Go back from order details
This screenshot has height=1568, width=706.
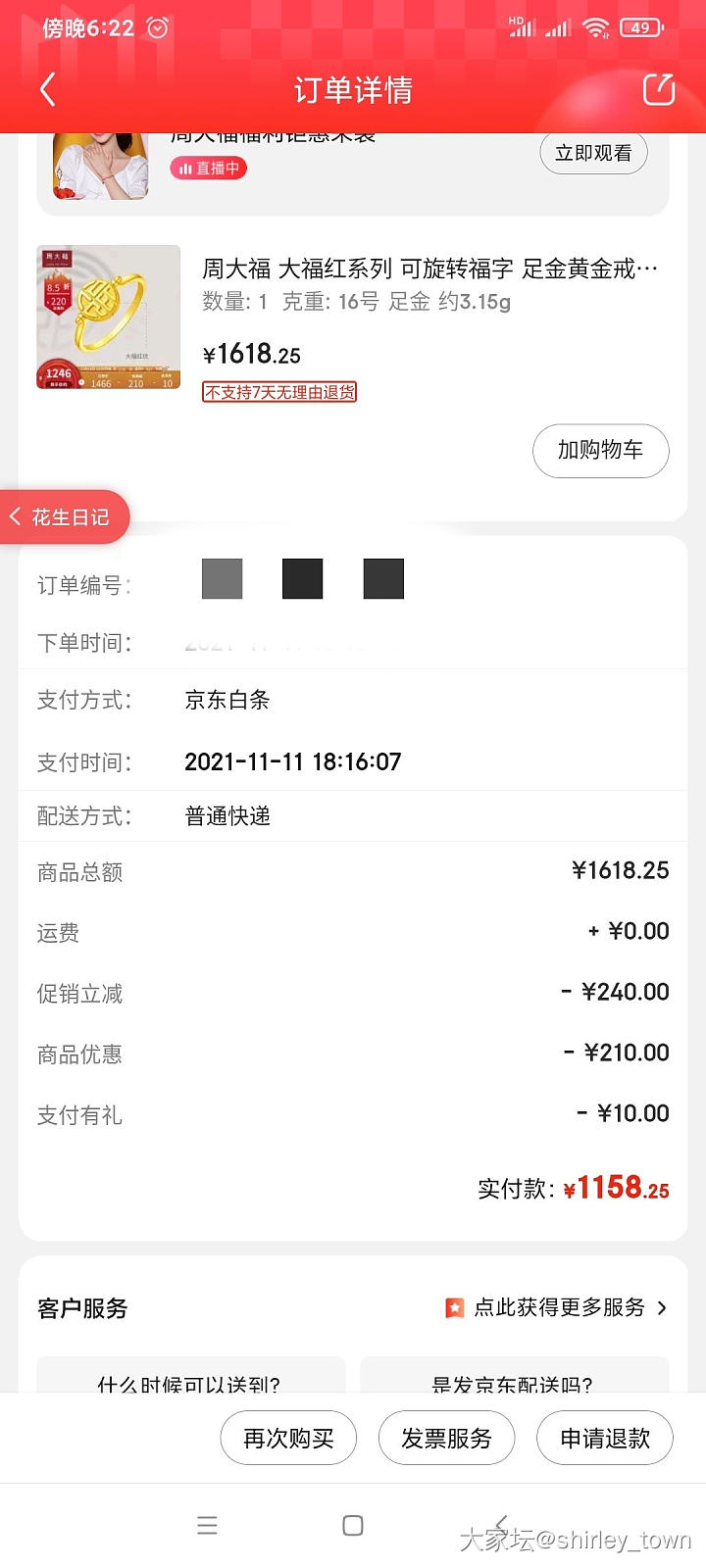point(47,90)
